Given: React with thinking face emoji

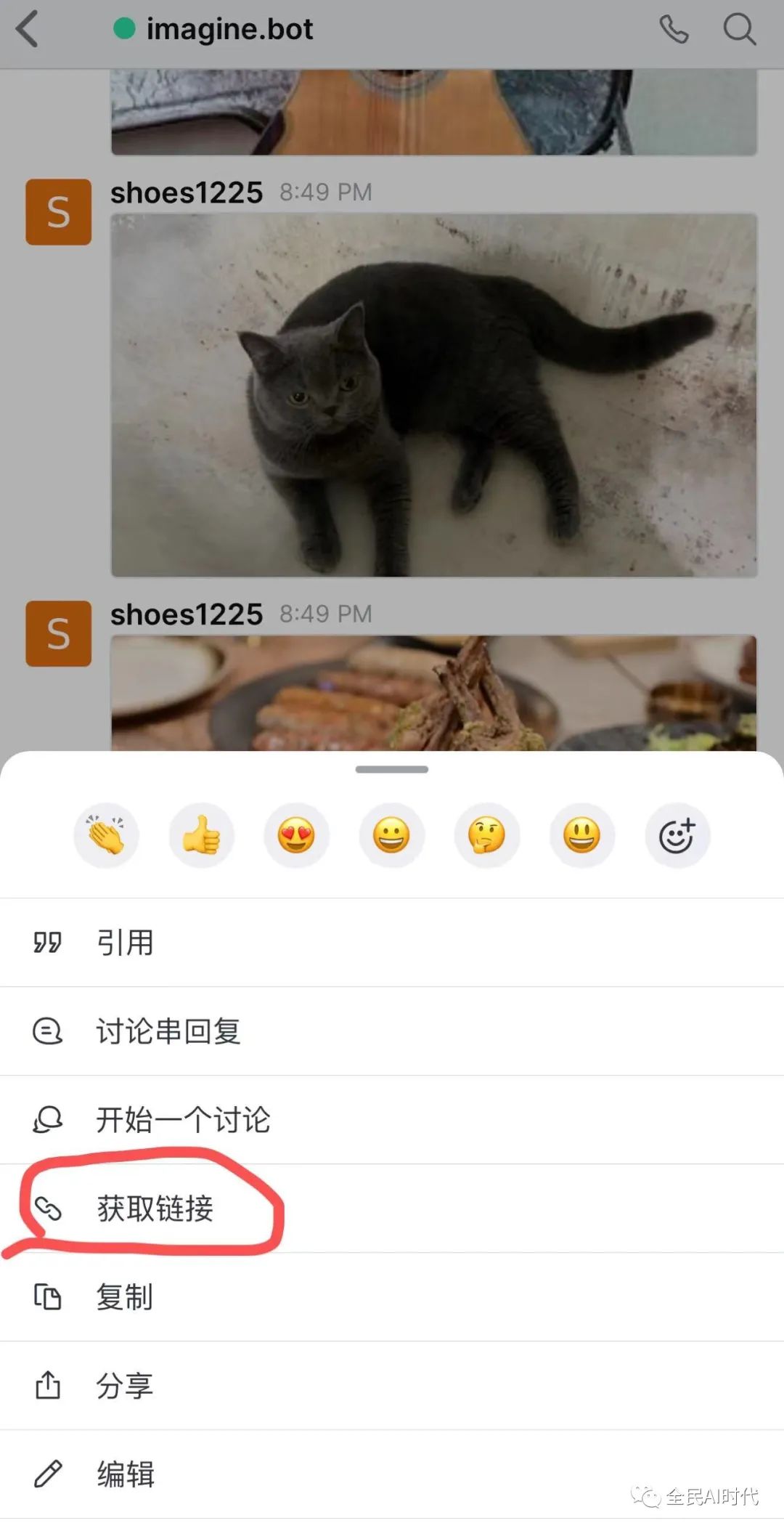Looking at the screenshot, I should pos(486,835).
